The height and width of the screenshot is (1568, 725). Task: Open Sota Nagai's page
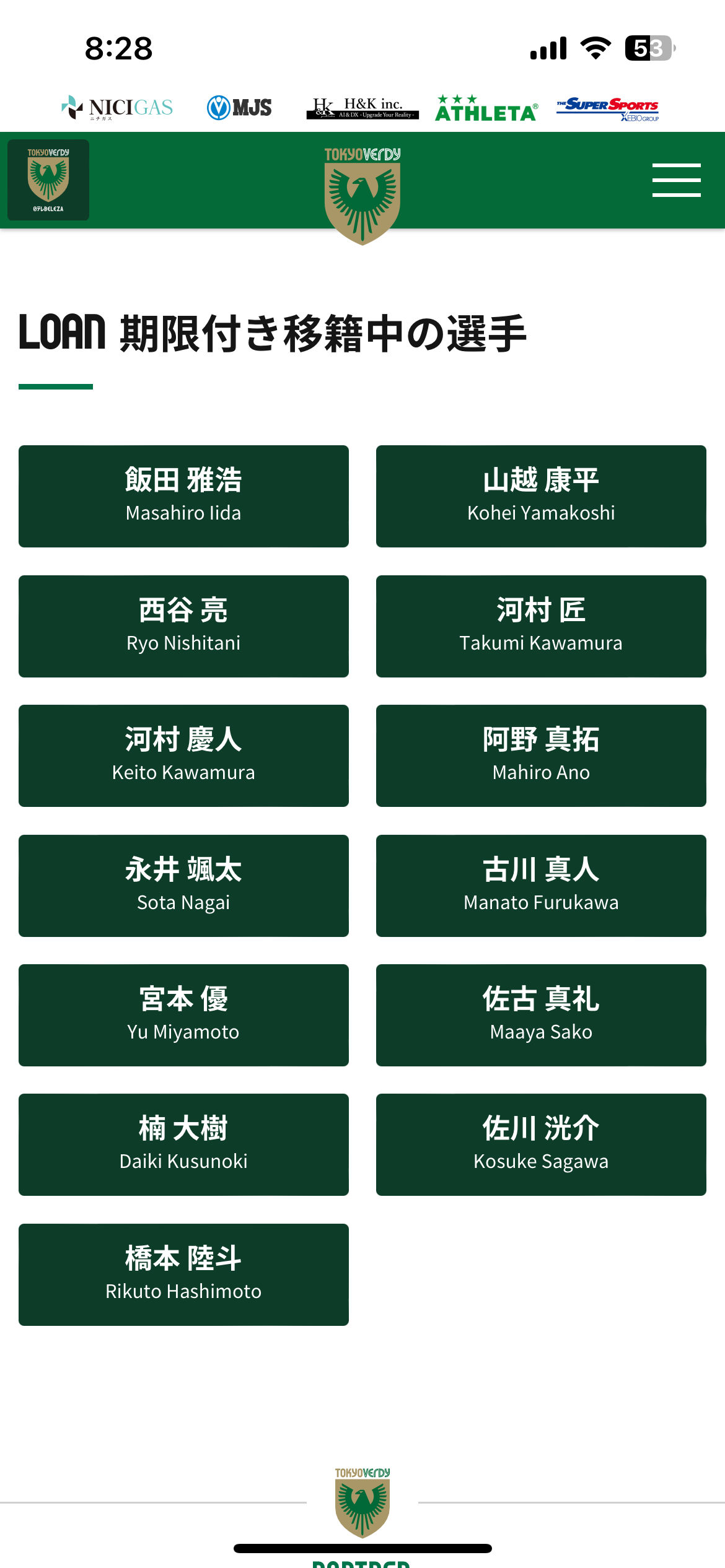pos(183,886)
